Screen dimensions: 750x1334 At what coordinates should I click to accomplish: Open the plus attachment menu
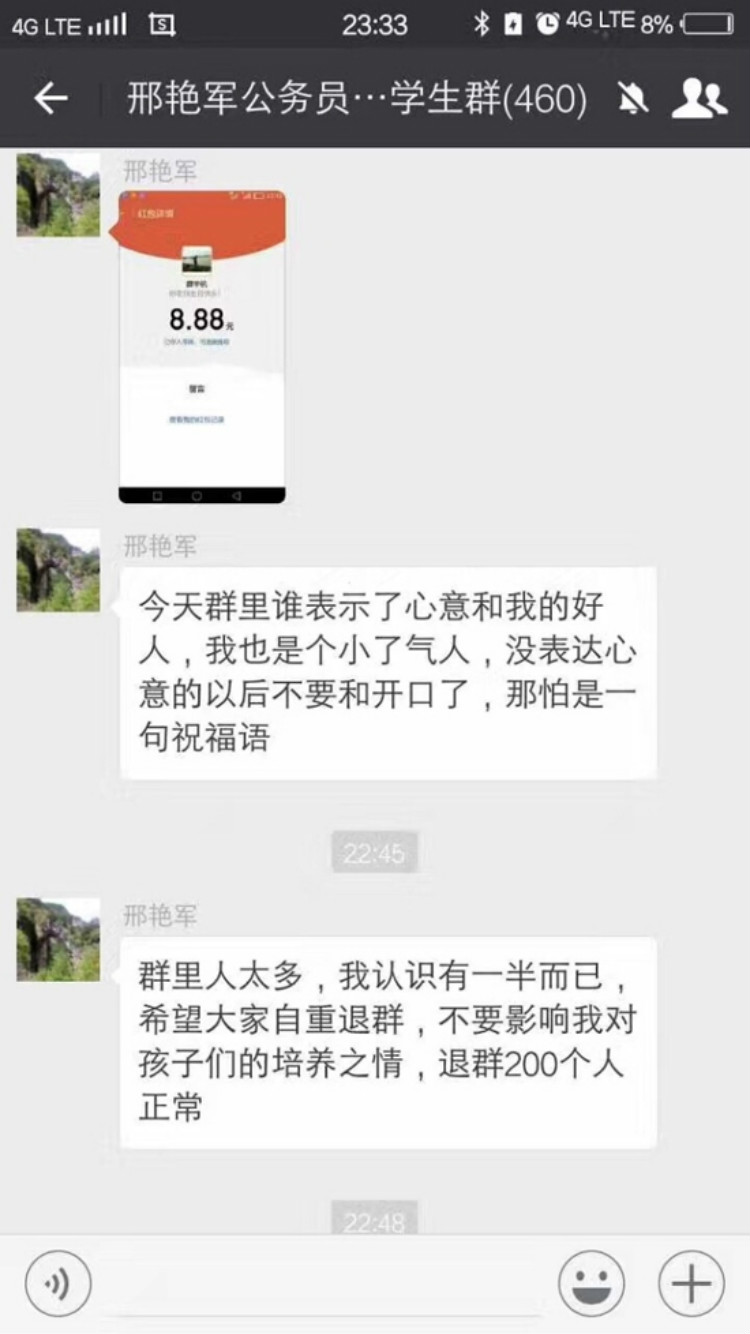pos(691,1283)
